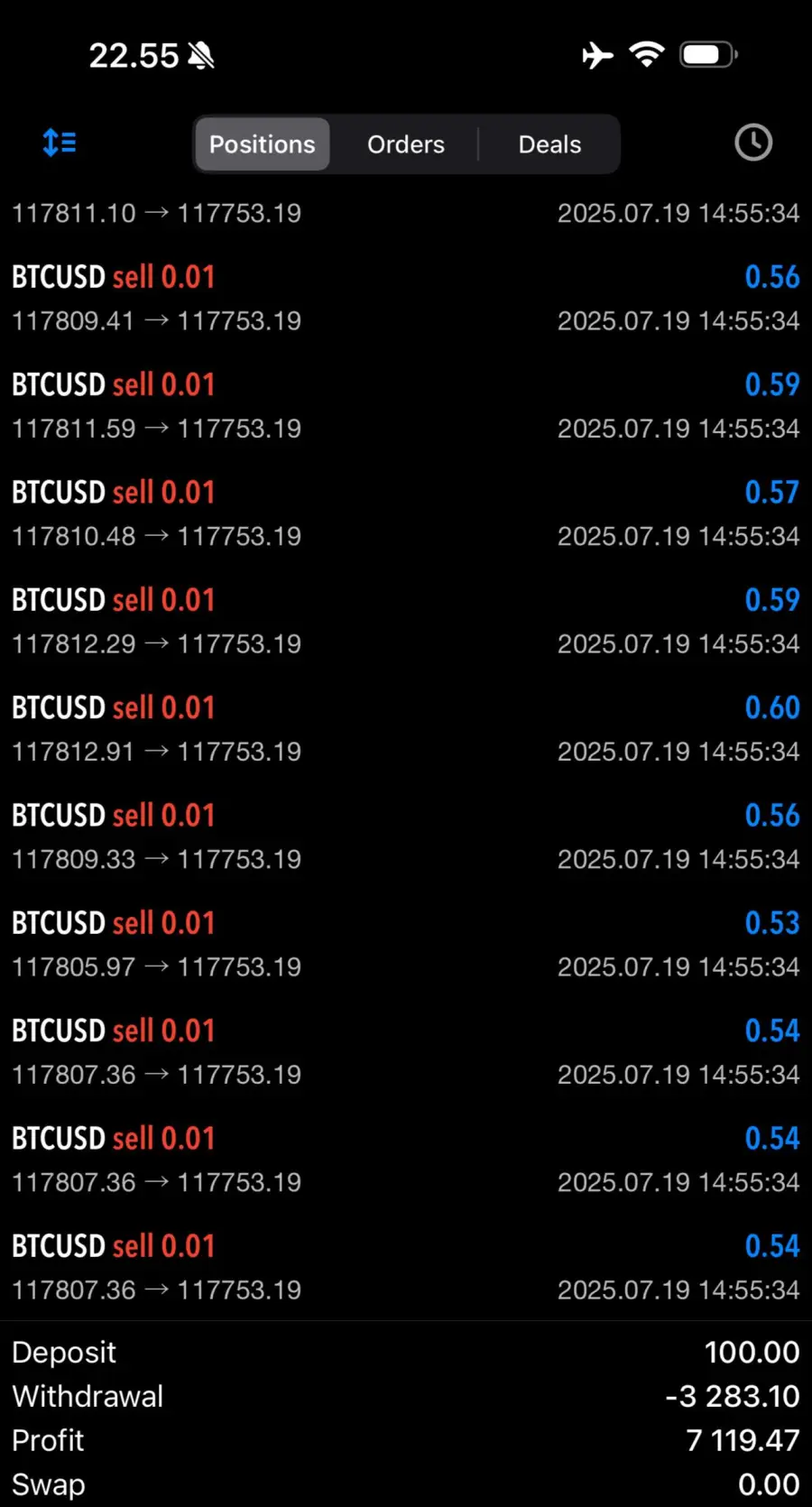Tap the BTCUSD position opened at 117812.29
Viewport: 812px width, 1507px height.
point(405,621)
